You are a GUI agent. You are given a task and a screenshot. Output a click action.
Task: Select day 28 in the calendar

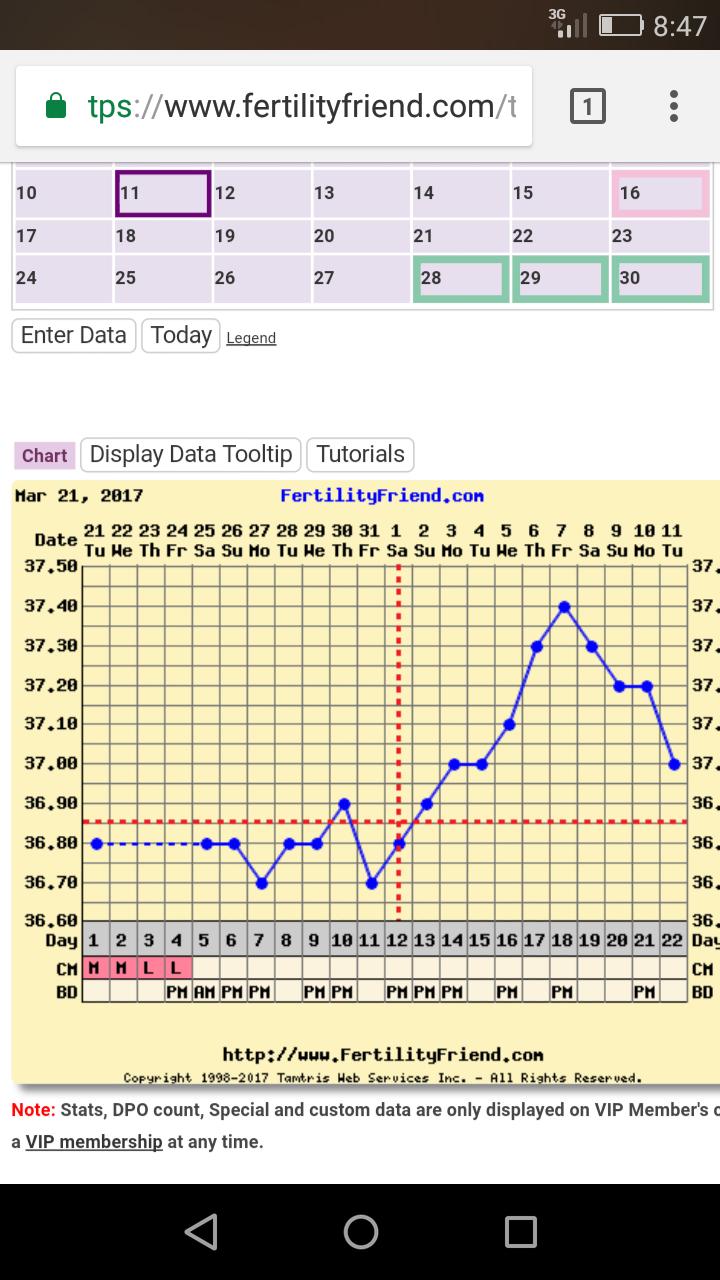click(x=460, y=278)
